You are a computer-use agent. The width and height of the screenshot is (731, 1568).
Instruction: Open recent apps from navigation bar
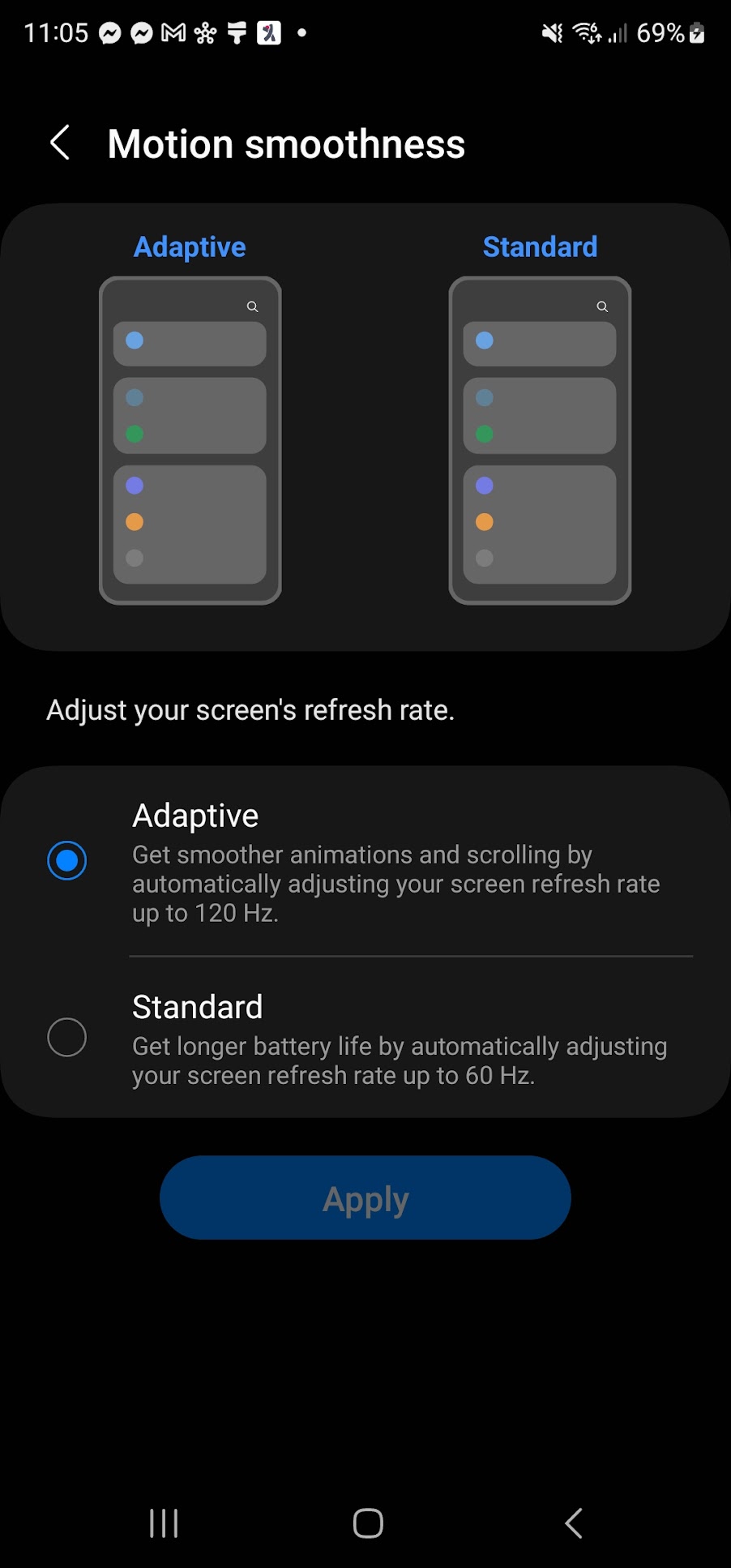tap(164, 1523)
